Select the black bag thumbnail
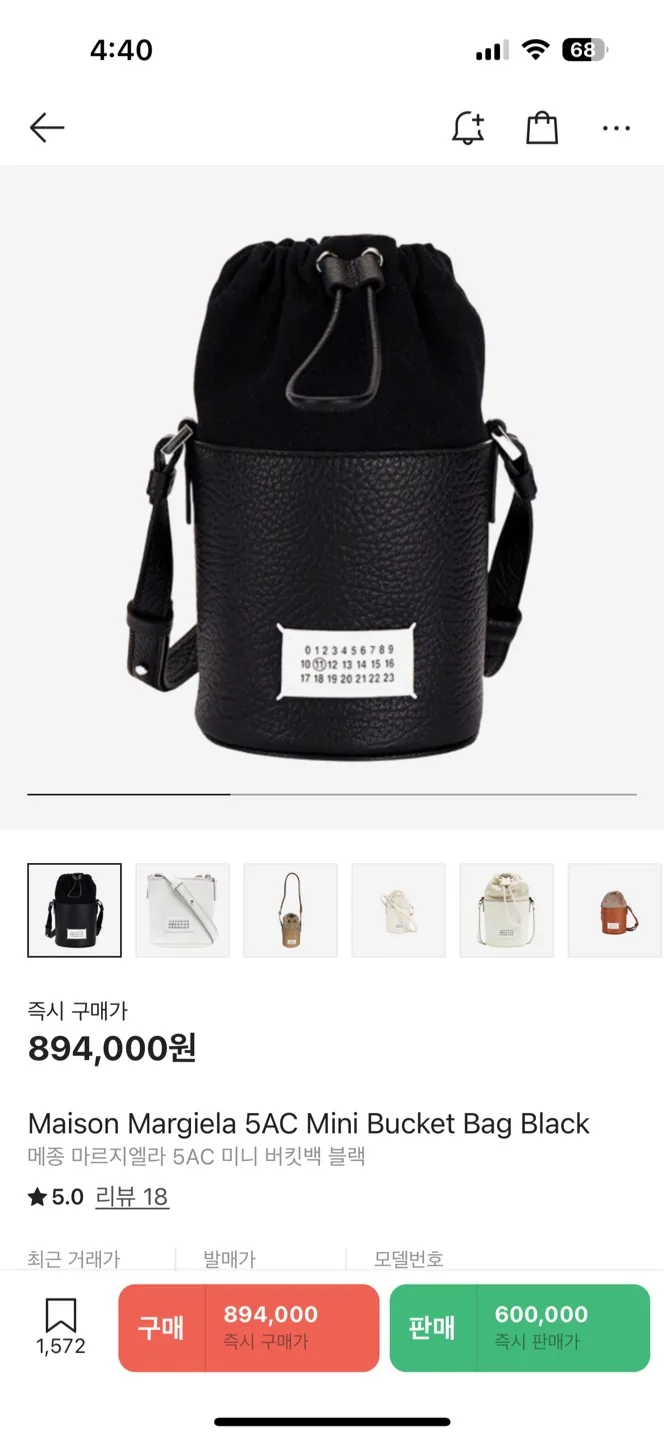 coord(75,910)
